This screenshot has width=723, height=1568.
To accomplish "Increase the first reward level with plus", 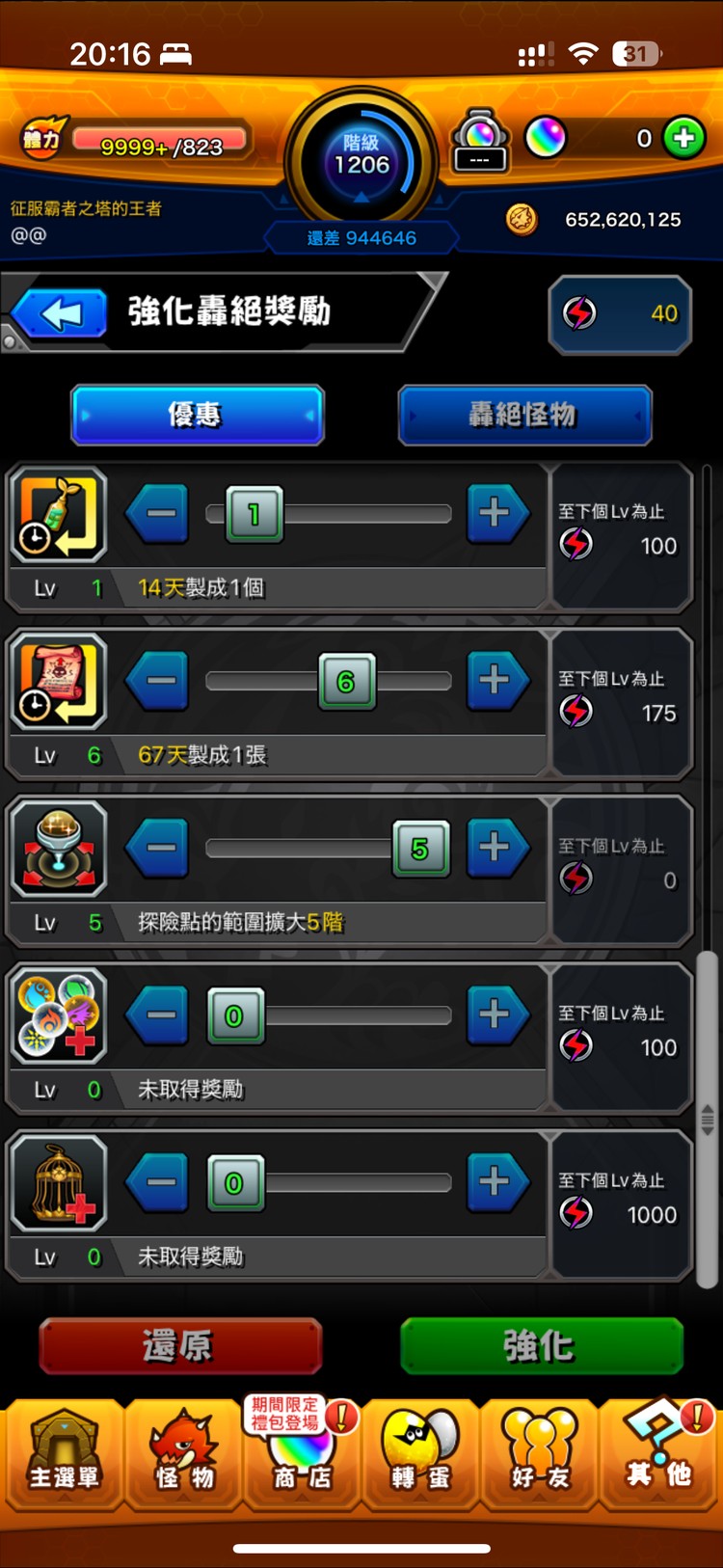I will (496, 515).
